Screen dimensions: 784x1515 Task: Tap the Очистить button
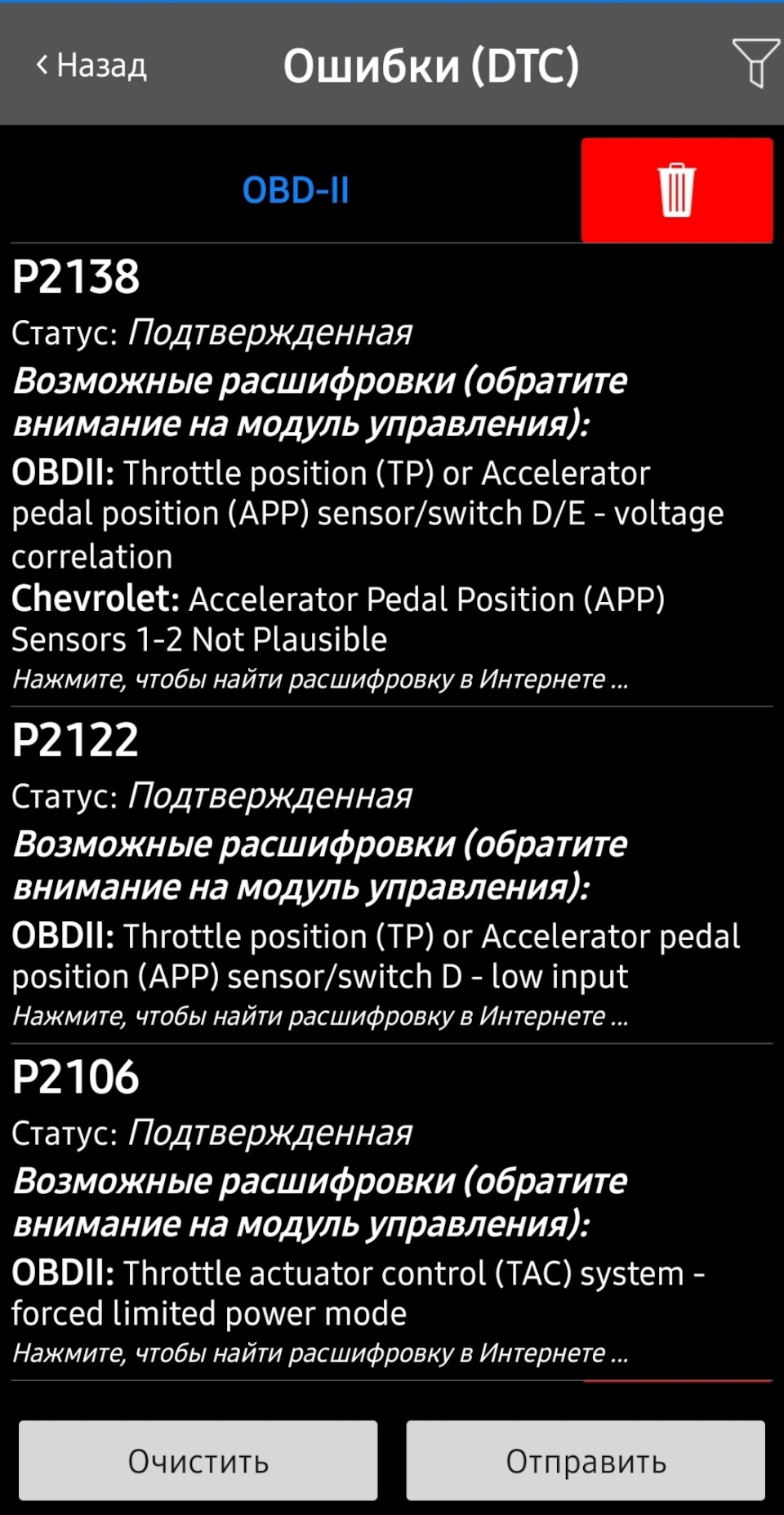pyautogui.click(x=198, y=1460)
